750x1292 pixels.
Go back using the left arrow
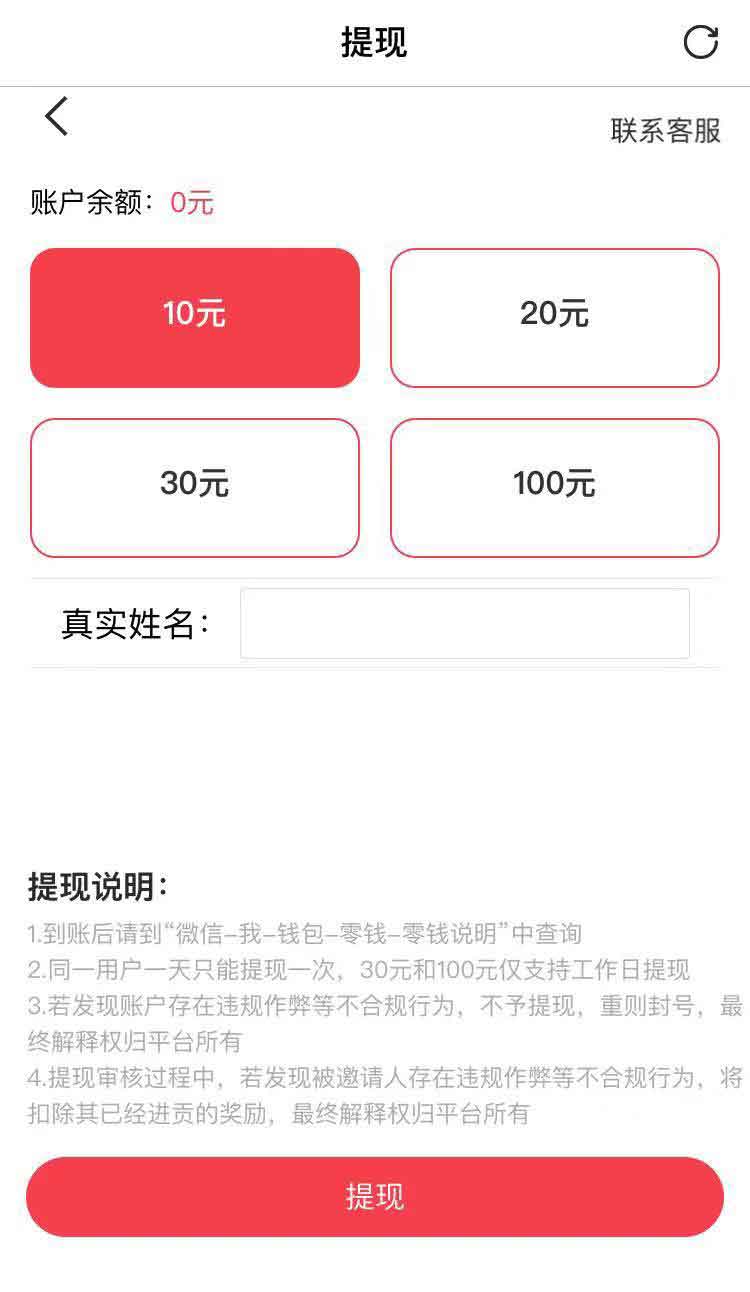pyautogui.click(x=56, y=116)
